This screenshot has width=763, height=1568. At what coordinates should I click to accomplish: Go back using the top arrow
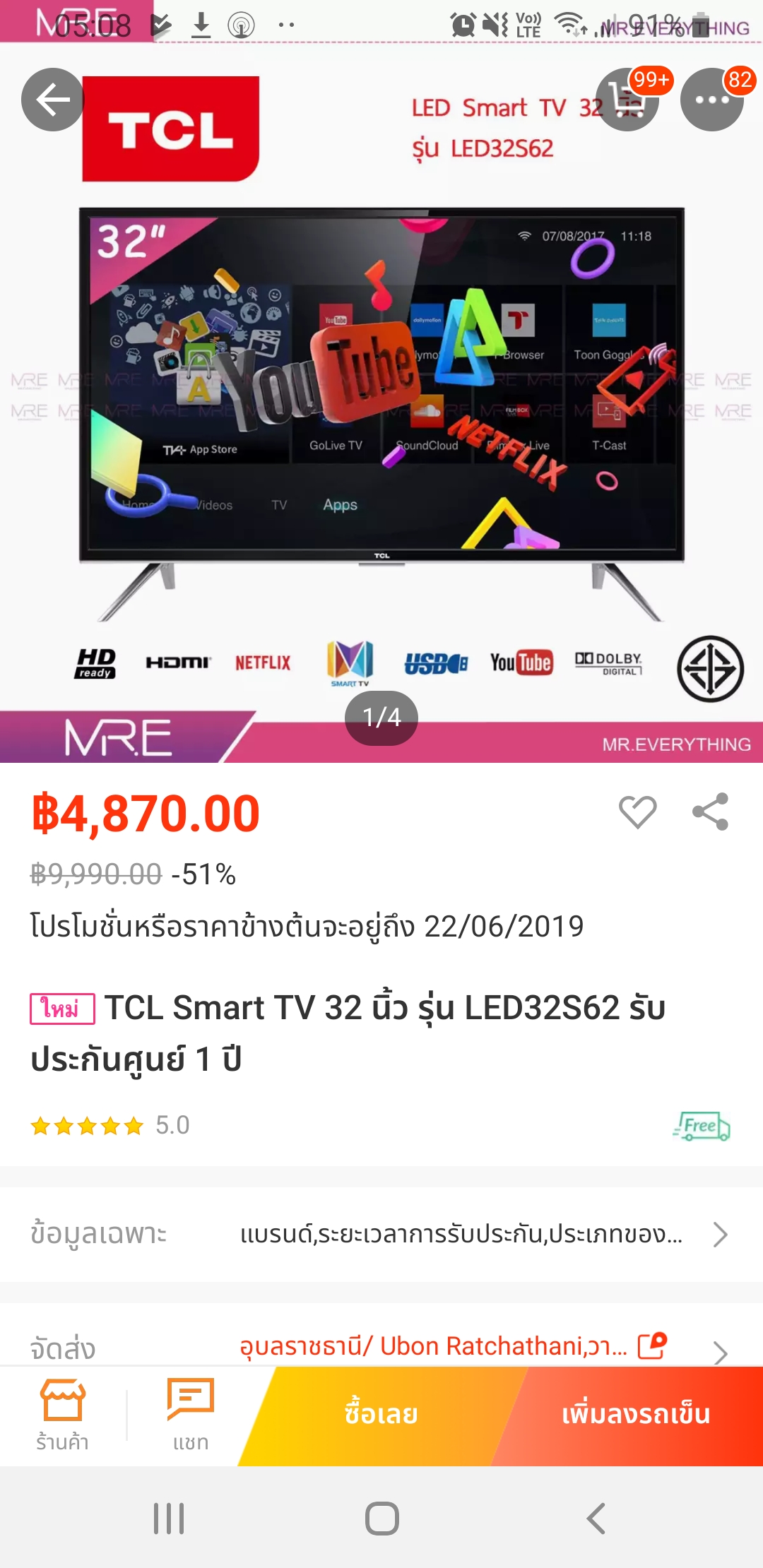click(52, 100)
